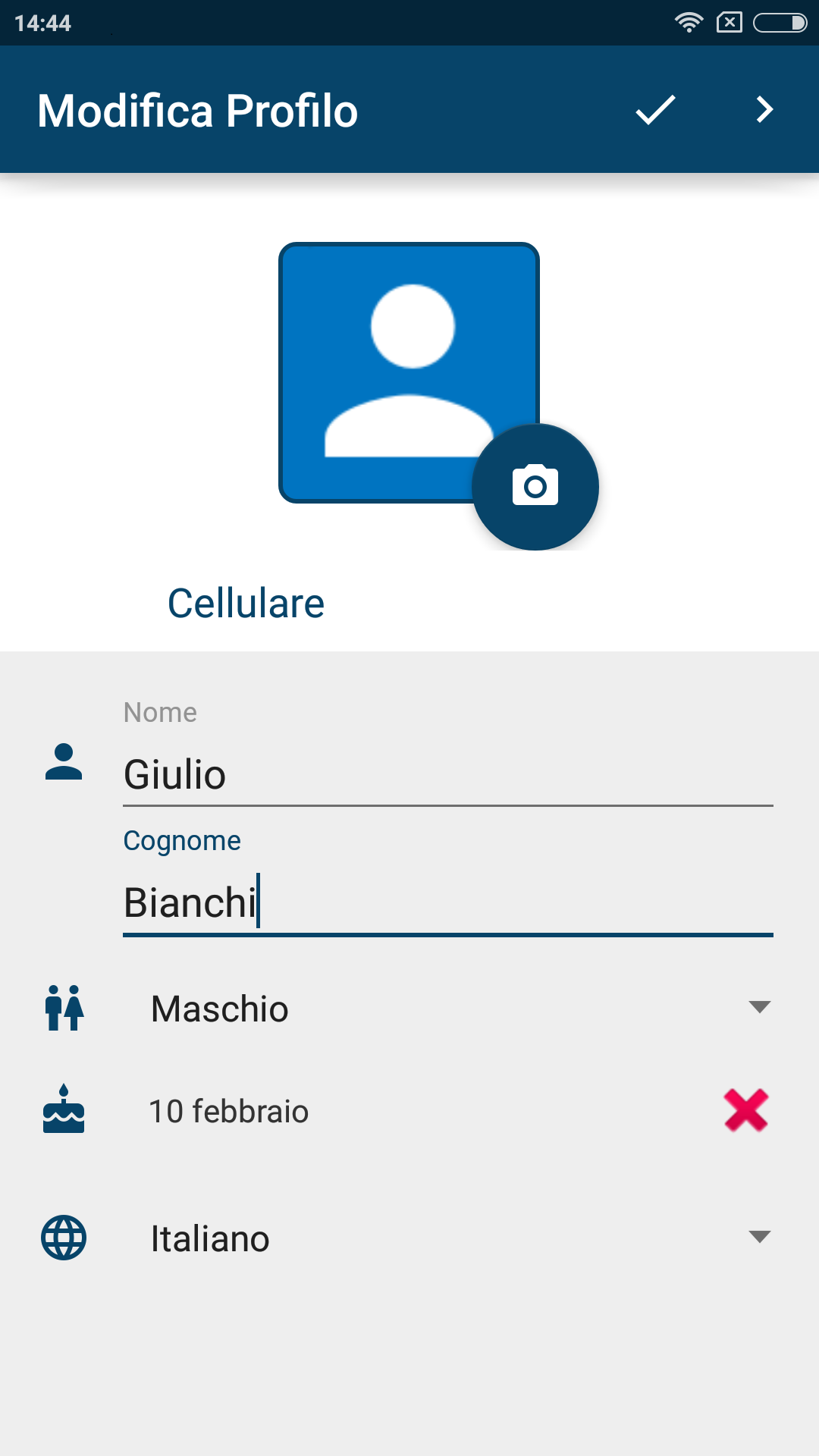The width and height of the screenshot is (819, 1456).
Task: Clear the birthday with the red X
Action: (x=746, y=1111)
